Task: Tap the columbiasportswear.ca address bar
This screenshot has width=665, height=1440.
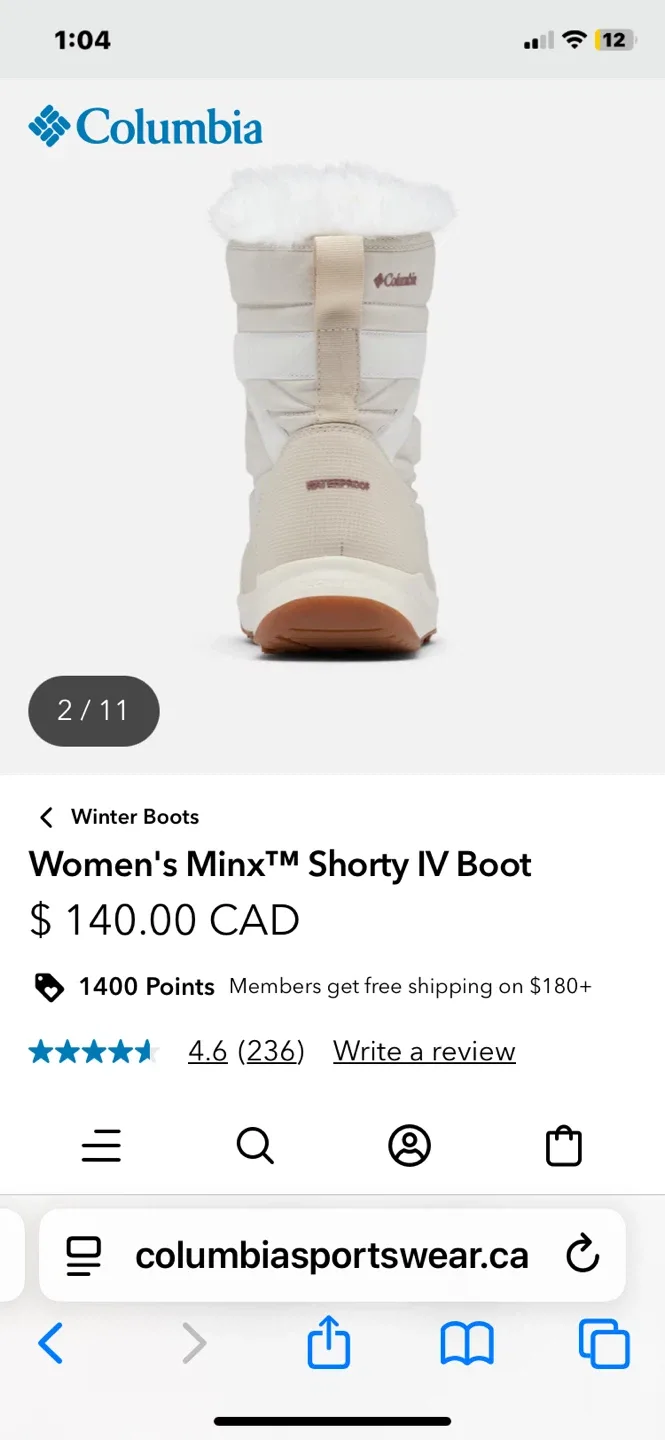Action: [331, 1255]
